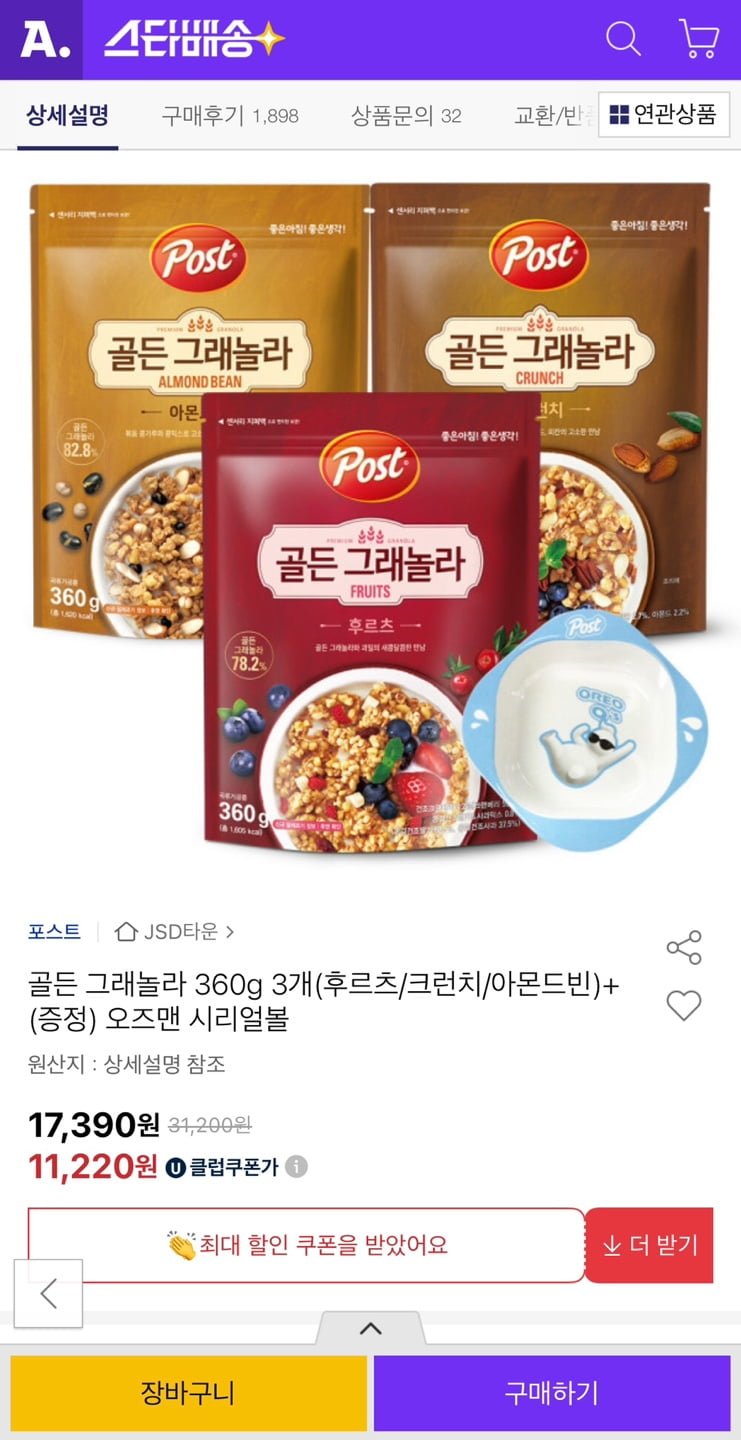Buy now with 구매하기

[x=552, y=1392]
